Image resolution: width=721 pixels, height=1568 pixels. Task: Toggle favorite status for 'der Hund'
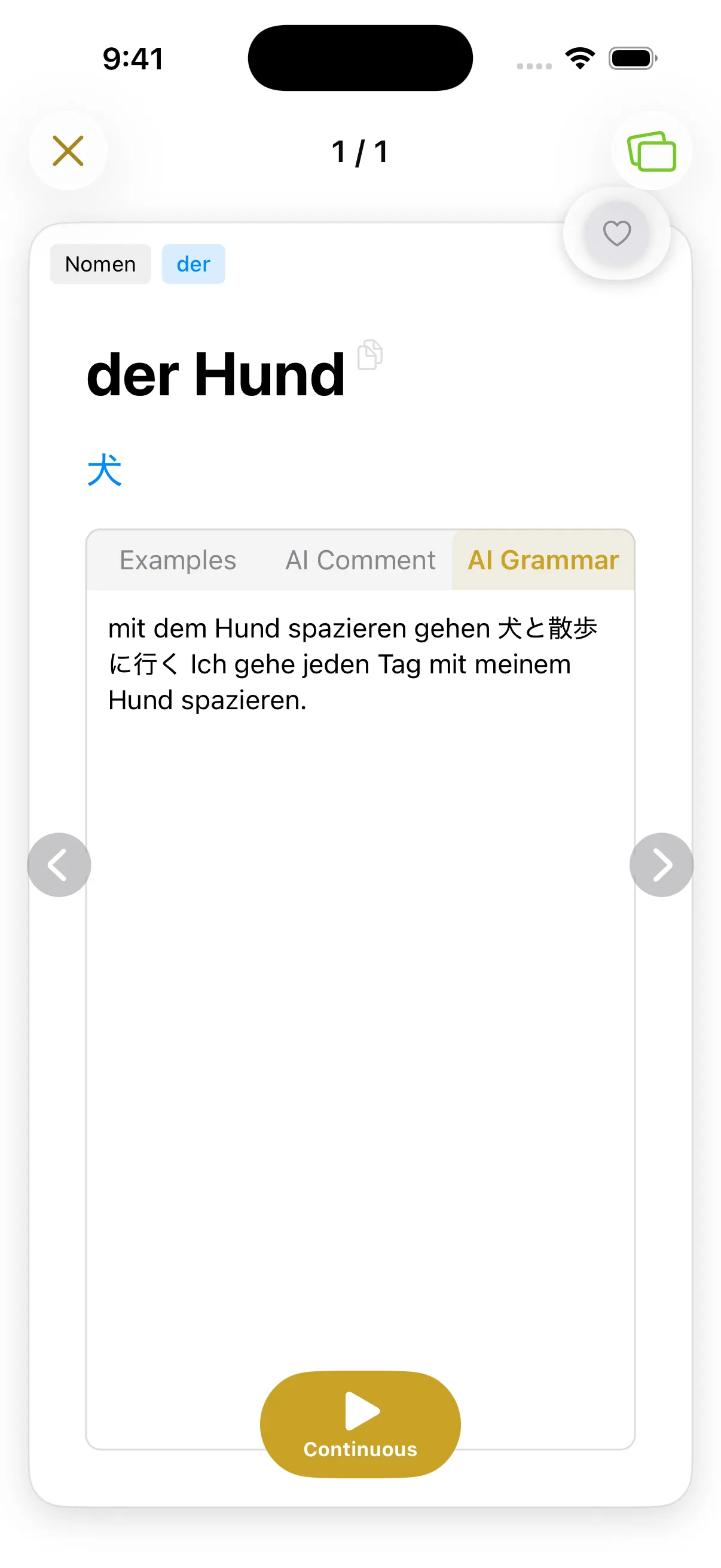(x=616, y=233)
